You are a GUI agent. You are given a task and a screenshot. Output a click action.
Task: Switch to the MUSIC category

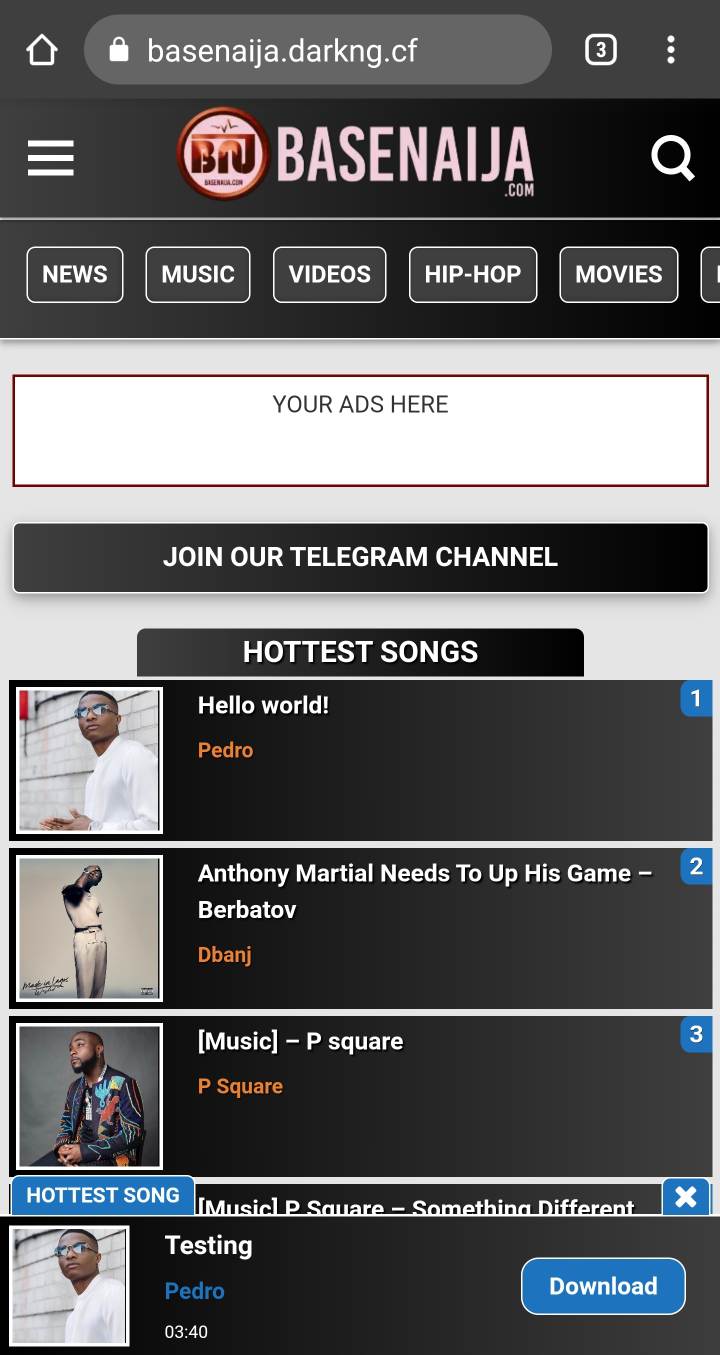tap(198, 274)
